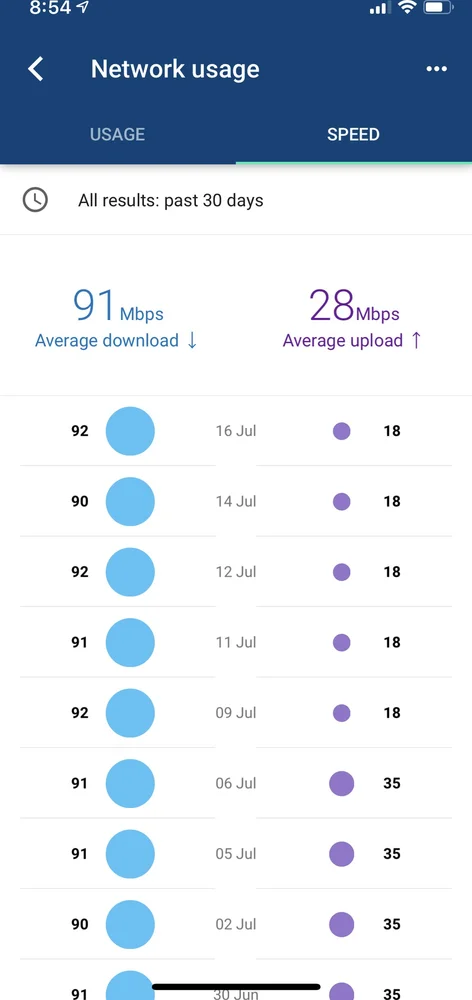
Task: Open the 06 Jul speed result
Action: point(236,783)
